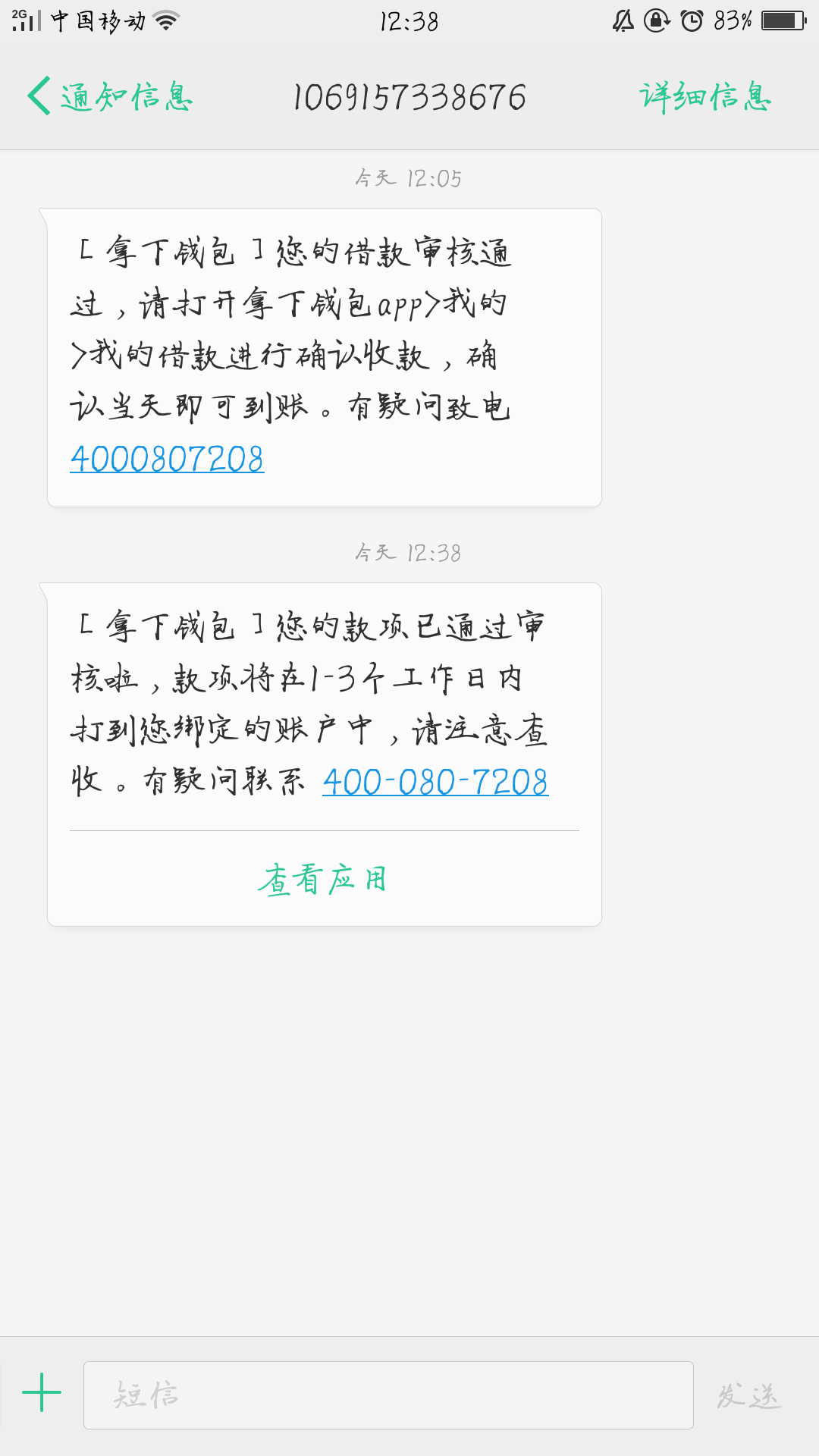Screen dimensions: 819x1456
Task: Tap the plus icon to add attachment
Action: [42, 1392]
